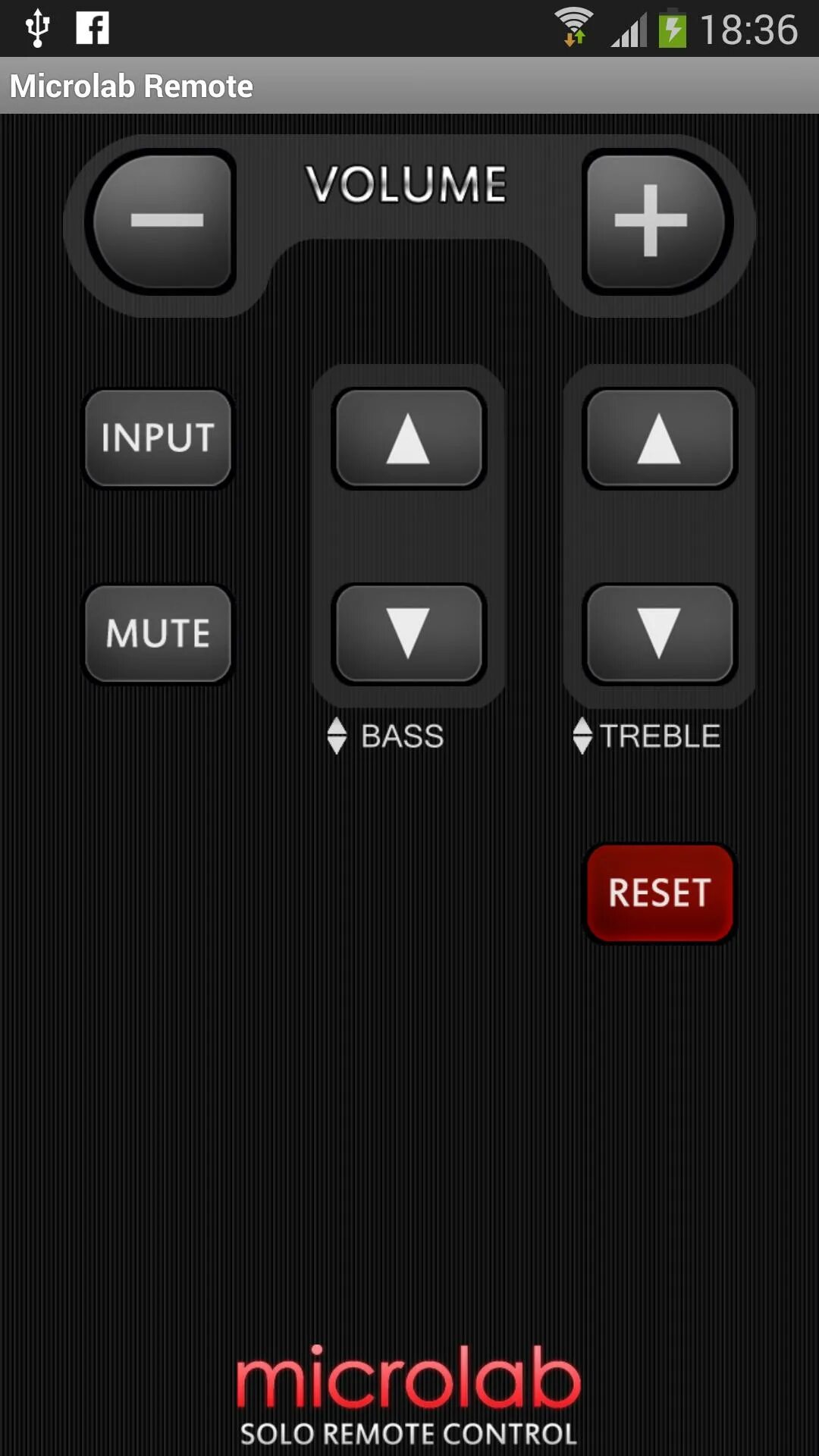
Task: Raise the bass level
Action: click(409, 438)
